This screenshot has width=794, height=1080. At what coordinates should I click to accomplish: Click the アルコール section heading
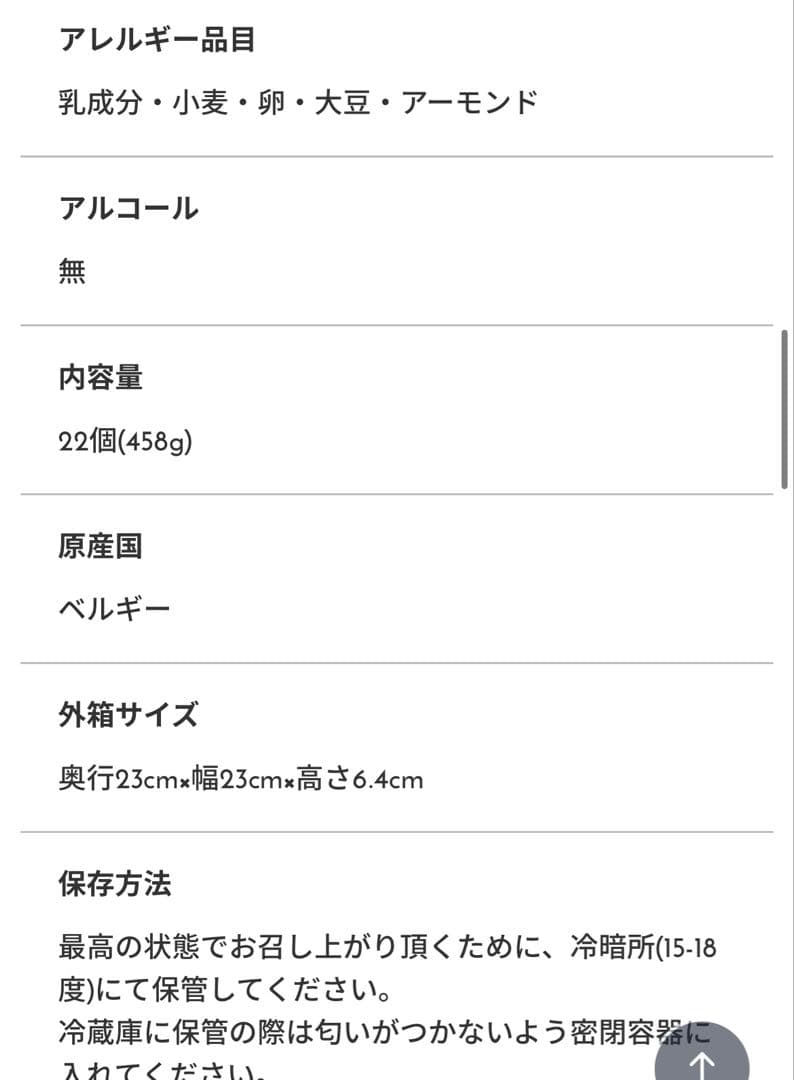pos(128,208)
